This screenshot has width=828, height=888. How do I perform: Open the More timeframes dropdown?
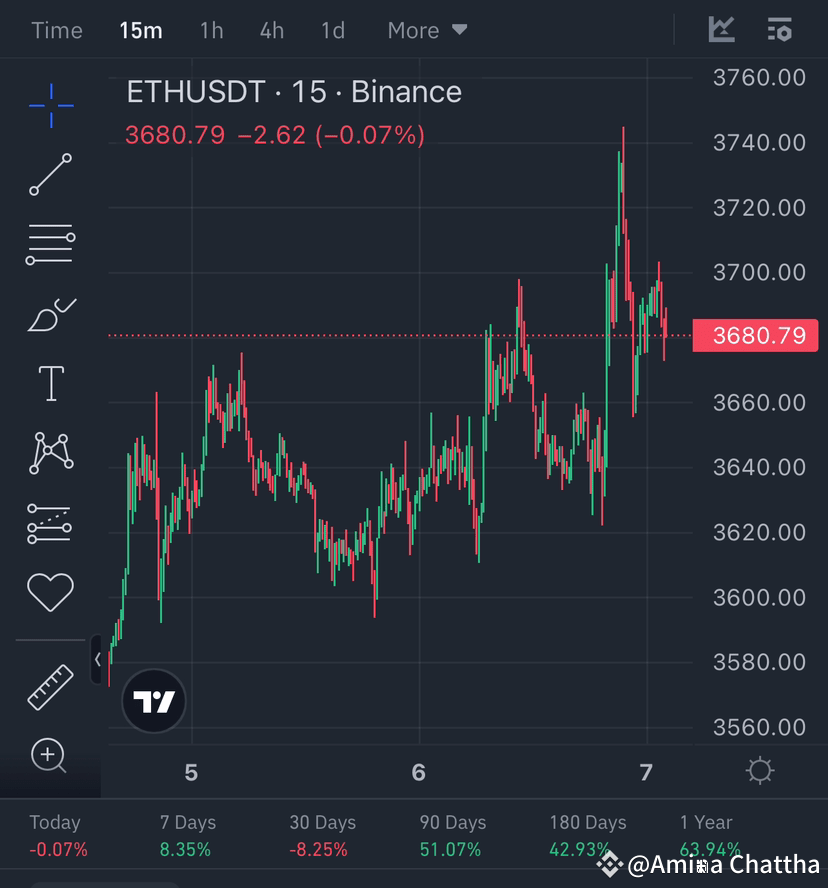coord(426,30)
